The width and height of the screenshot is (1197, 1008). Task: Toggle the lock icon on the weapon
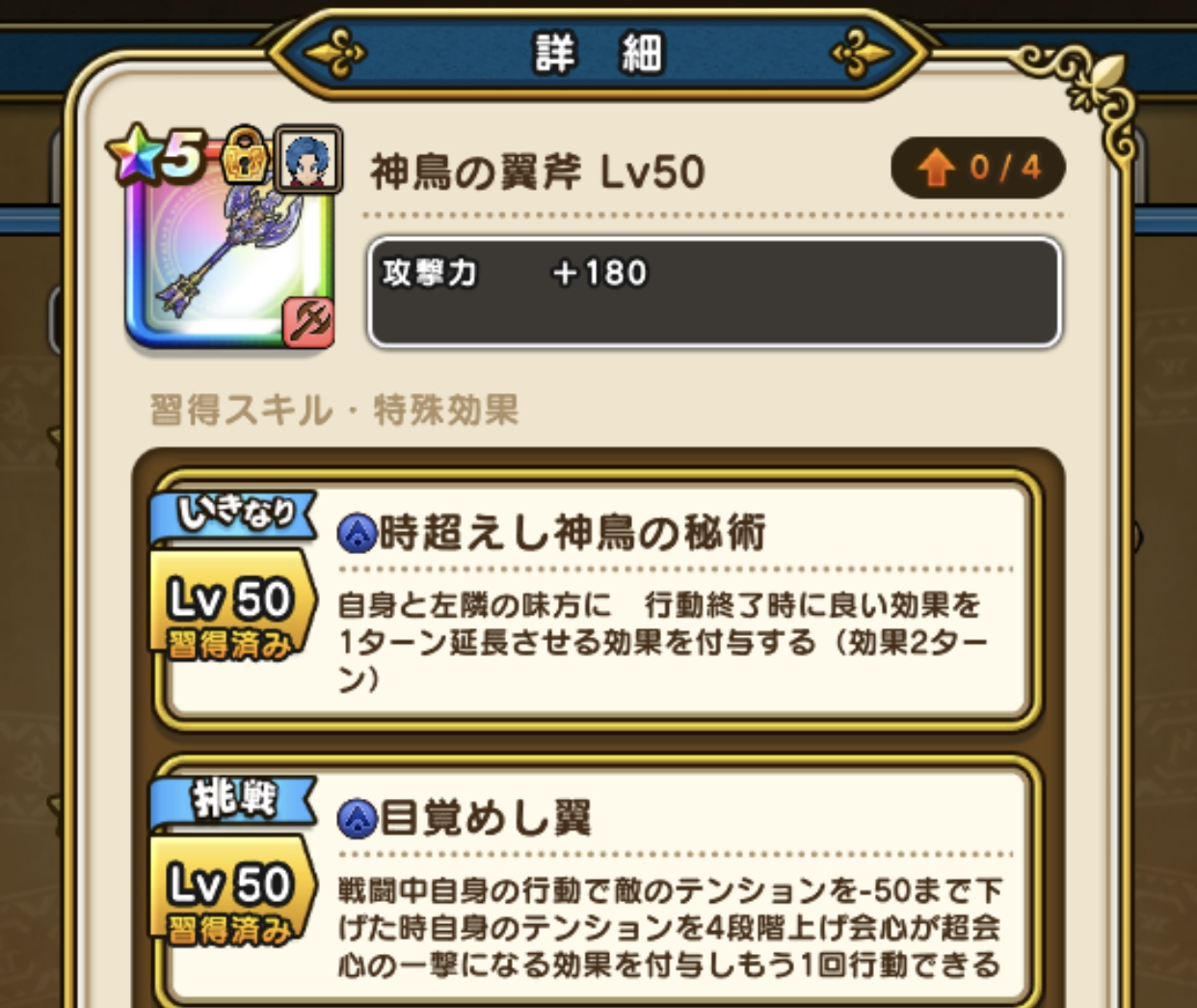click(x=246, y=155)
